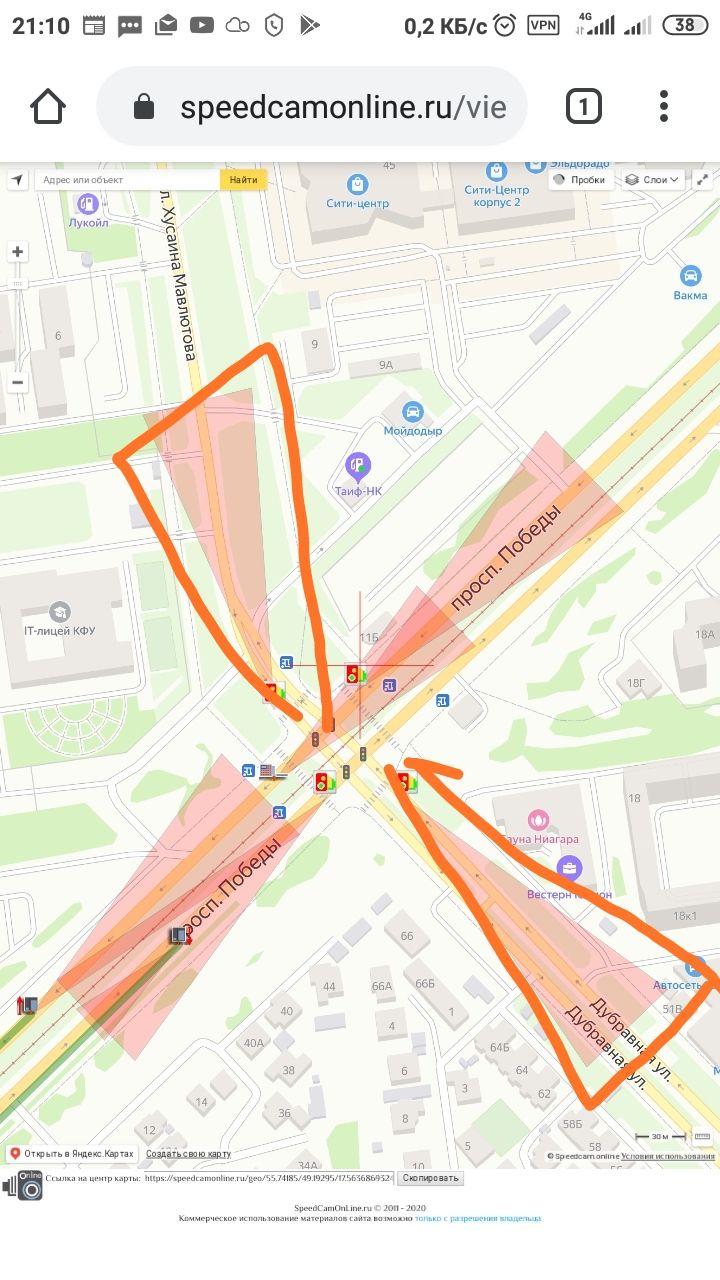Switch map to fullscreen mode
Screen dimensions: 720x1280
pyautogui.click(x=703, y=180)
